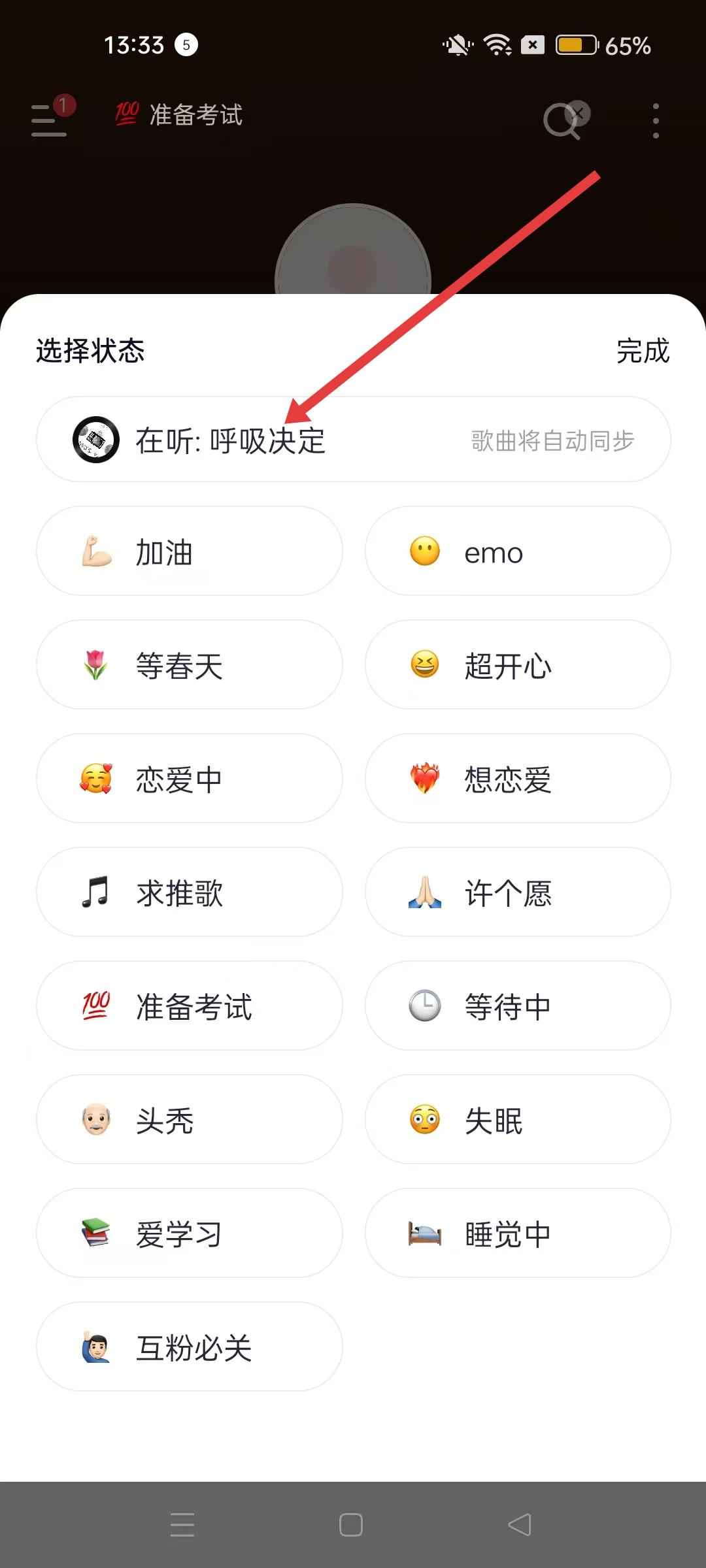
Task: Choose the 加油 status
Action: click(x=190, y=551)
